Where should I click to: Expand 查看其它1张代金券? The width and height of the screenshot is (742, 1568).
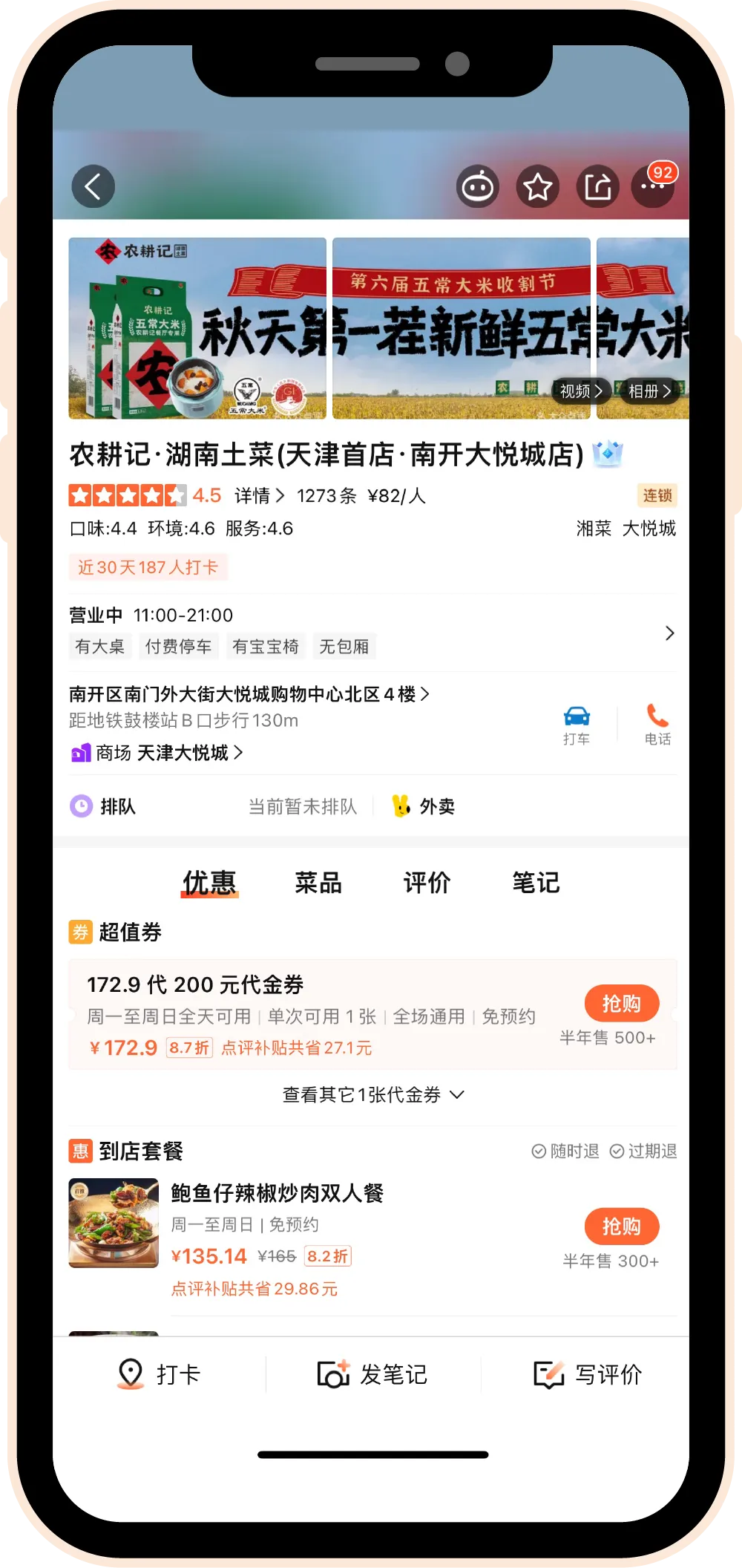pos(373,1095)
